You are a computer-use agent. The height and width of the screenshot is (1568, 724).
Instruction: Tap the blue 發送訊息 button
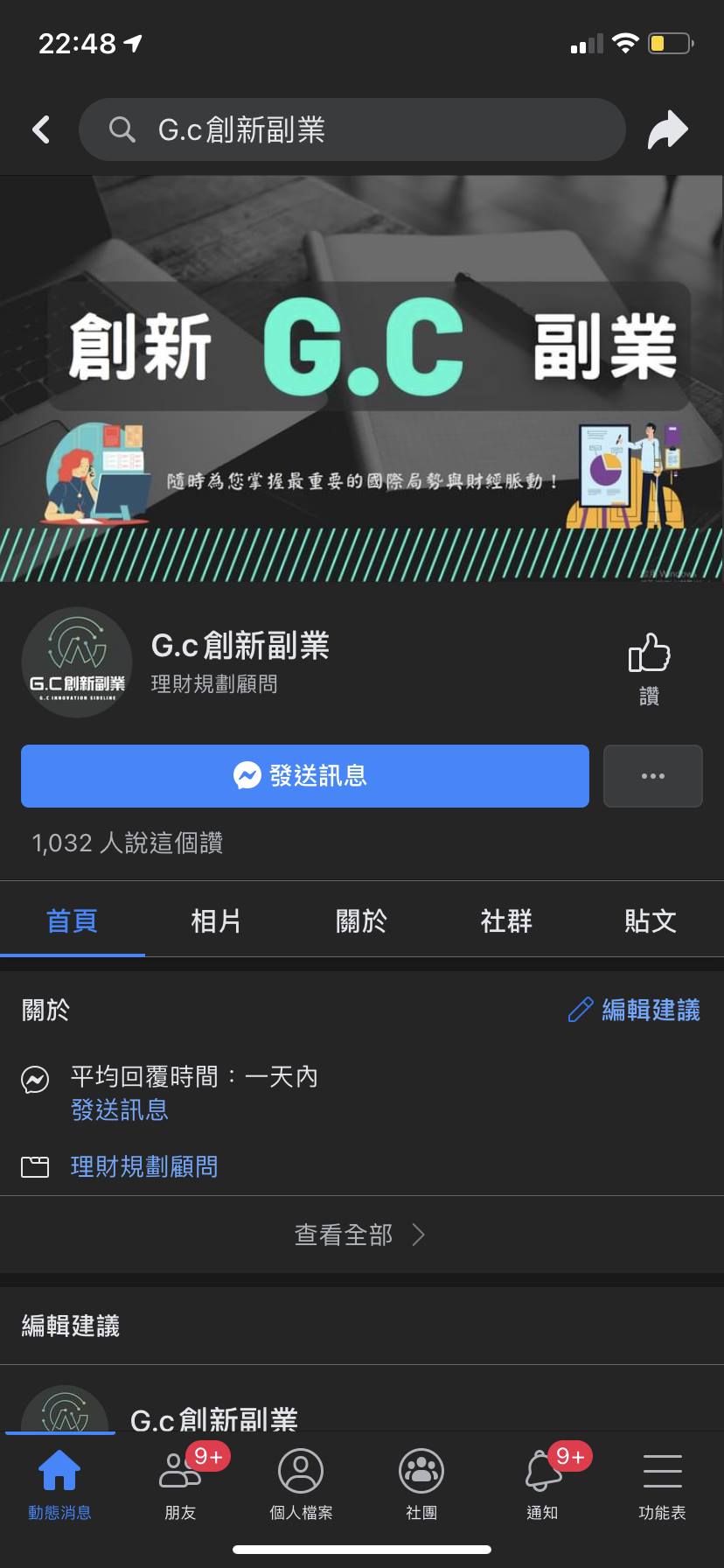coord(304,775)
